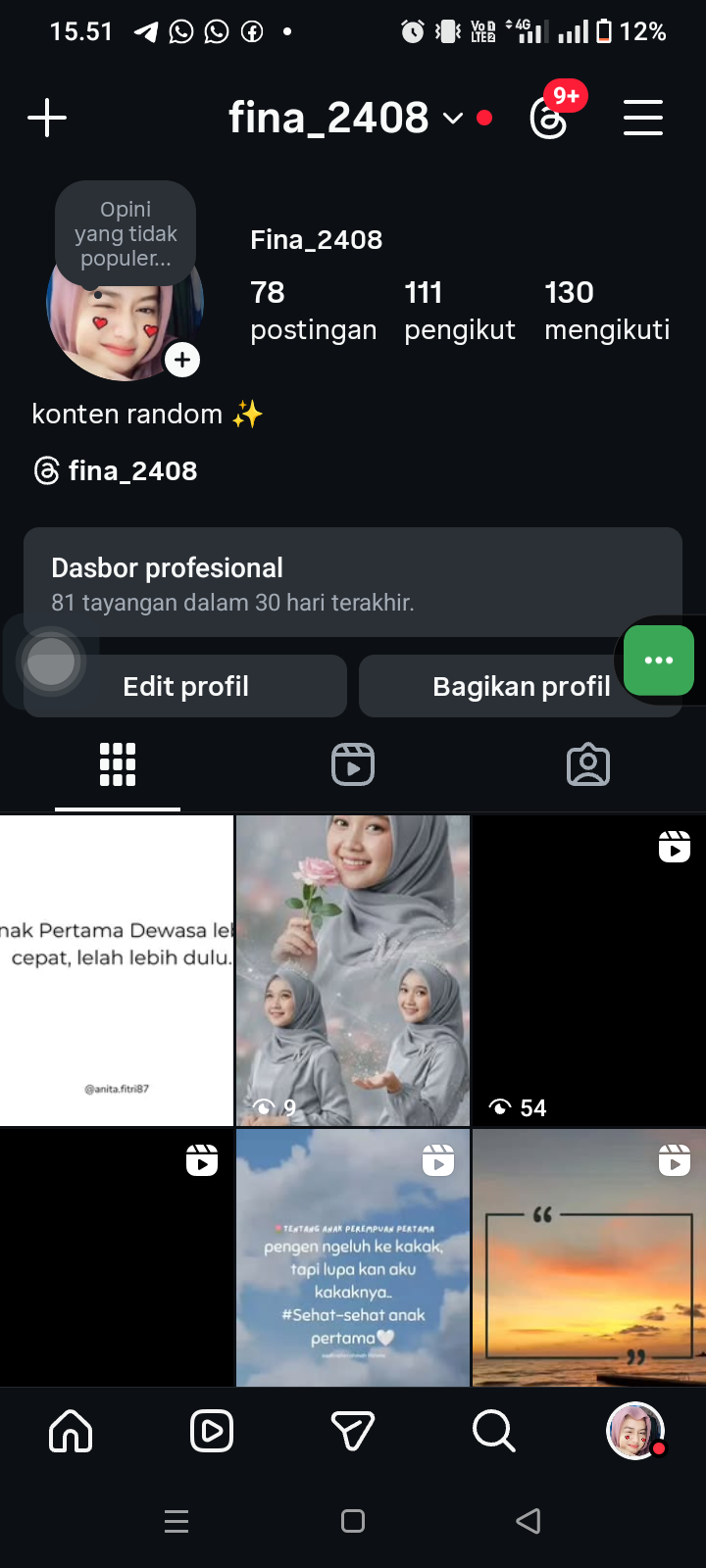Switch to the tagged photos tab

coord(588,764)
